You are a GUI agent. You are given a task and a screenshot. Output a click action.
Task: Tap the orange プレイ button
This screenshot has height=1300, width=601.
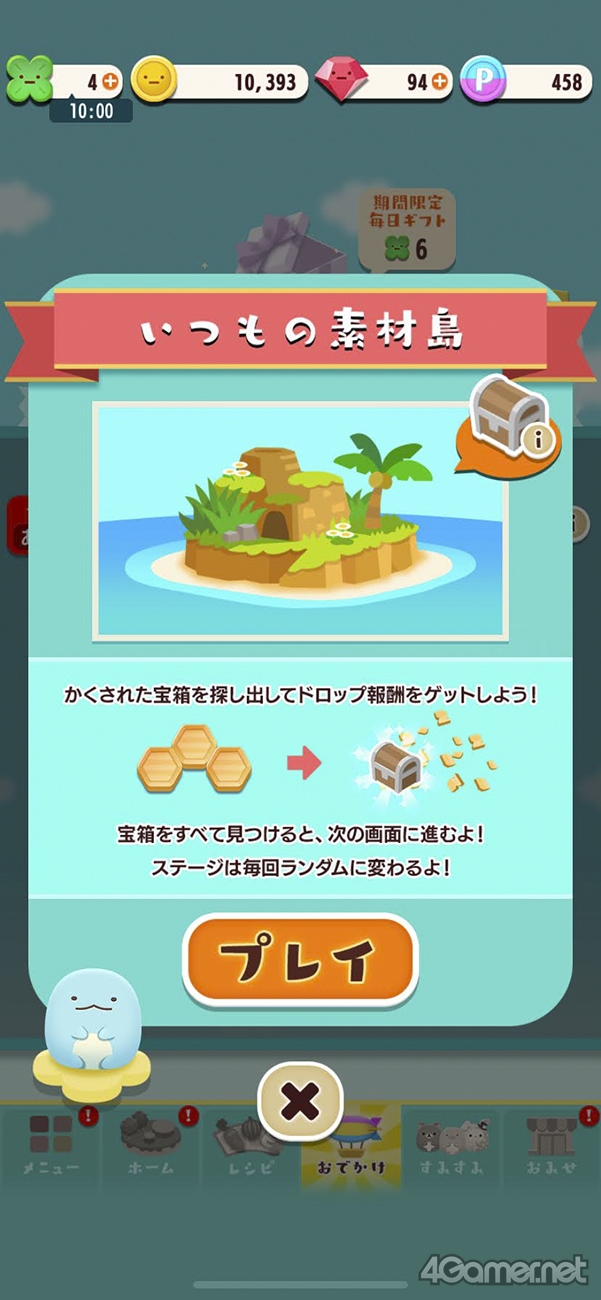pyautogui.click(x=300, y=960)
